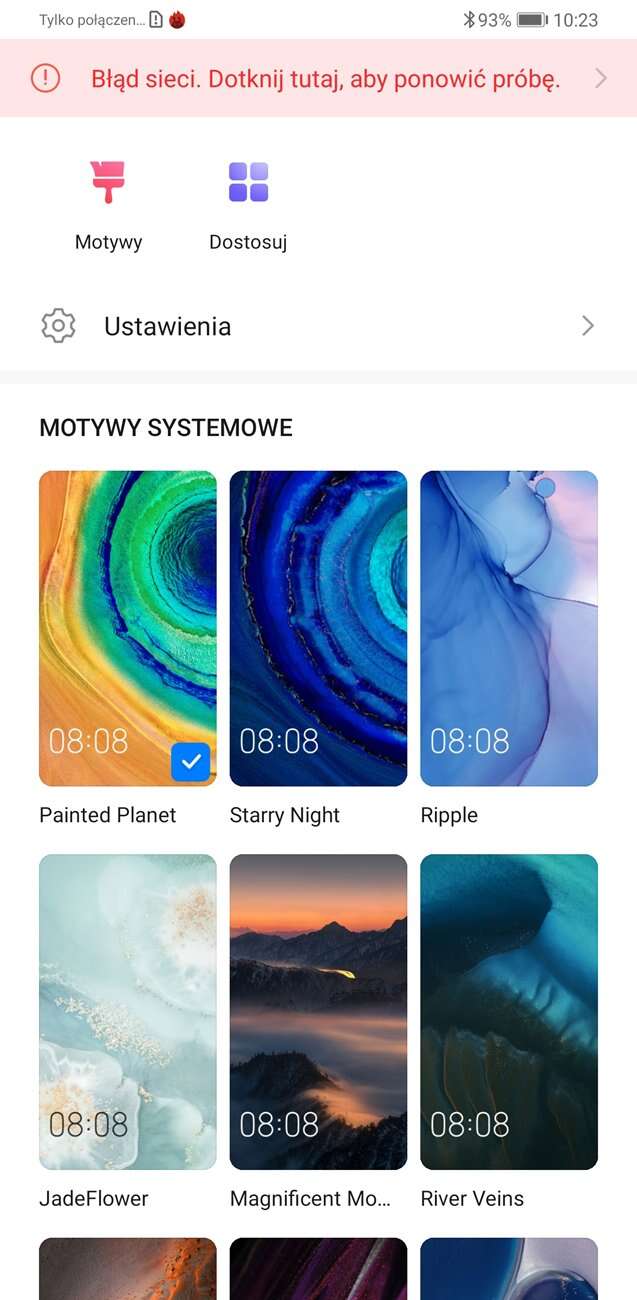Open the Starry Night theme
Screen dimensions: 637x1300
[318, 628]
